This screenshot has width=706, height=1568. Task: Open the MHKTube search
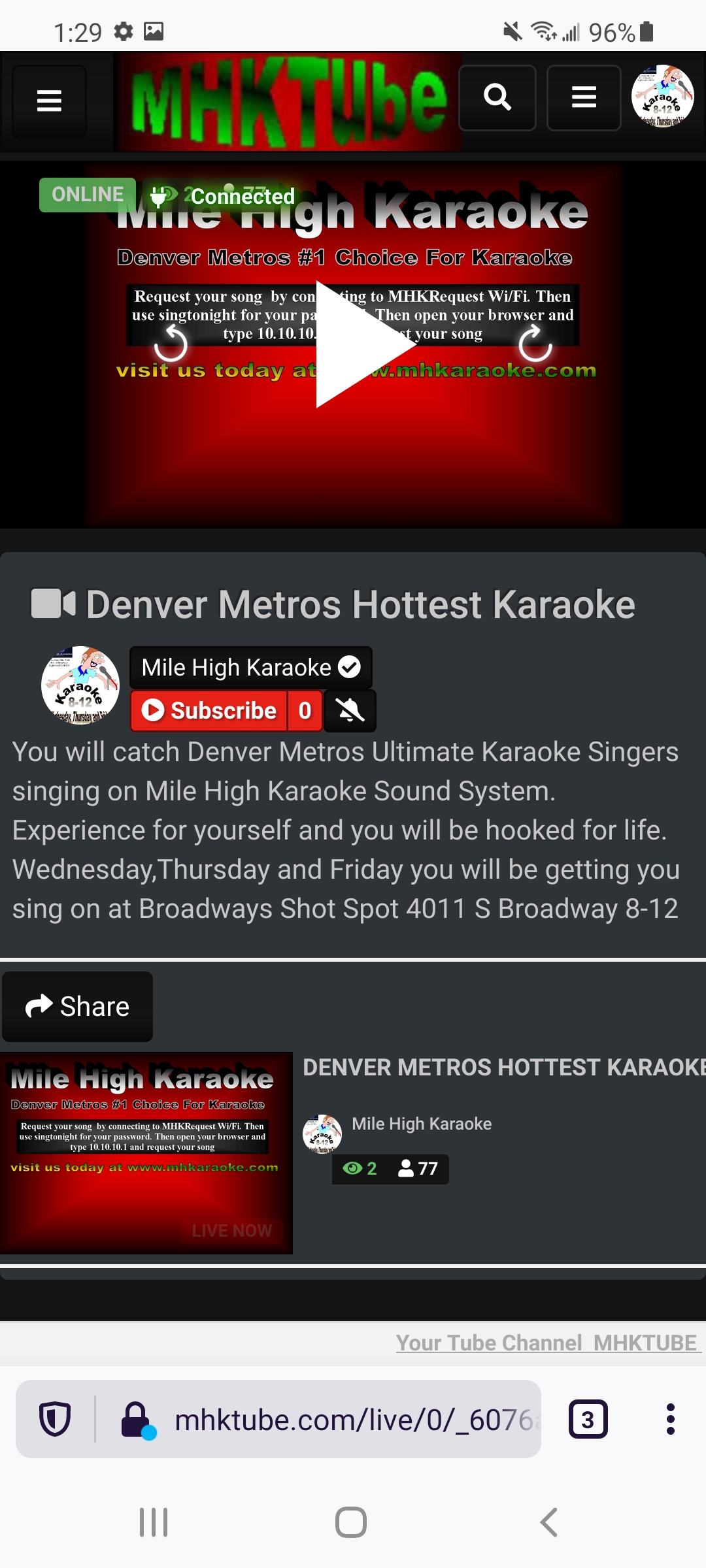point(497,98)
